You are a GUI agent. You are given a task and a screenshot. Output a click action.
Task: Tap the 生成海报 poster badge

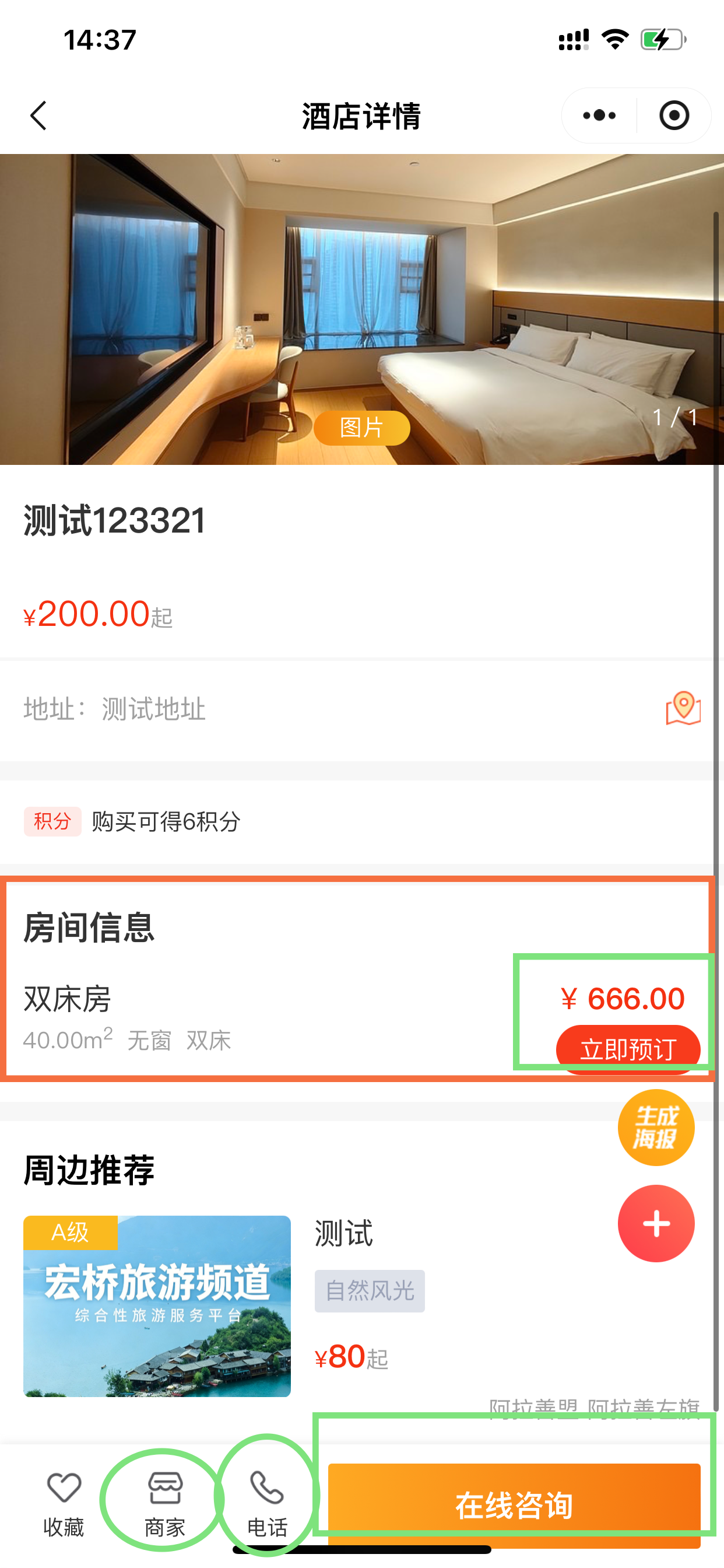click(656, 1126)
